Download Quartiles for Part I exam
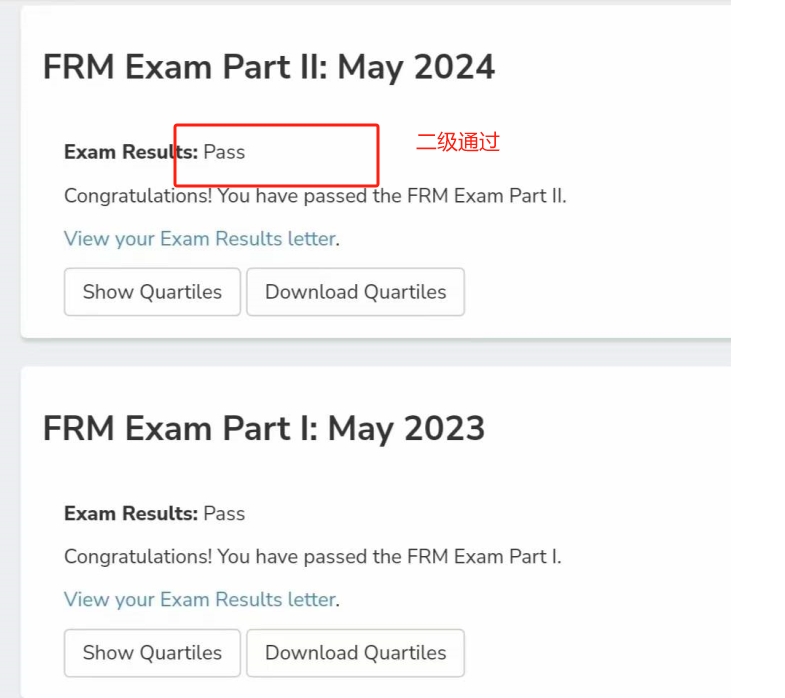The width and height of the screenshot is (785, 698). tap(355, 653)
